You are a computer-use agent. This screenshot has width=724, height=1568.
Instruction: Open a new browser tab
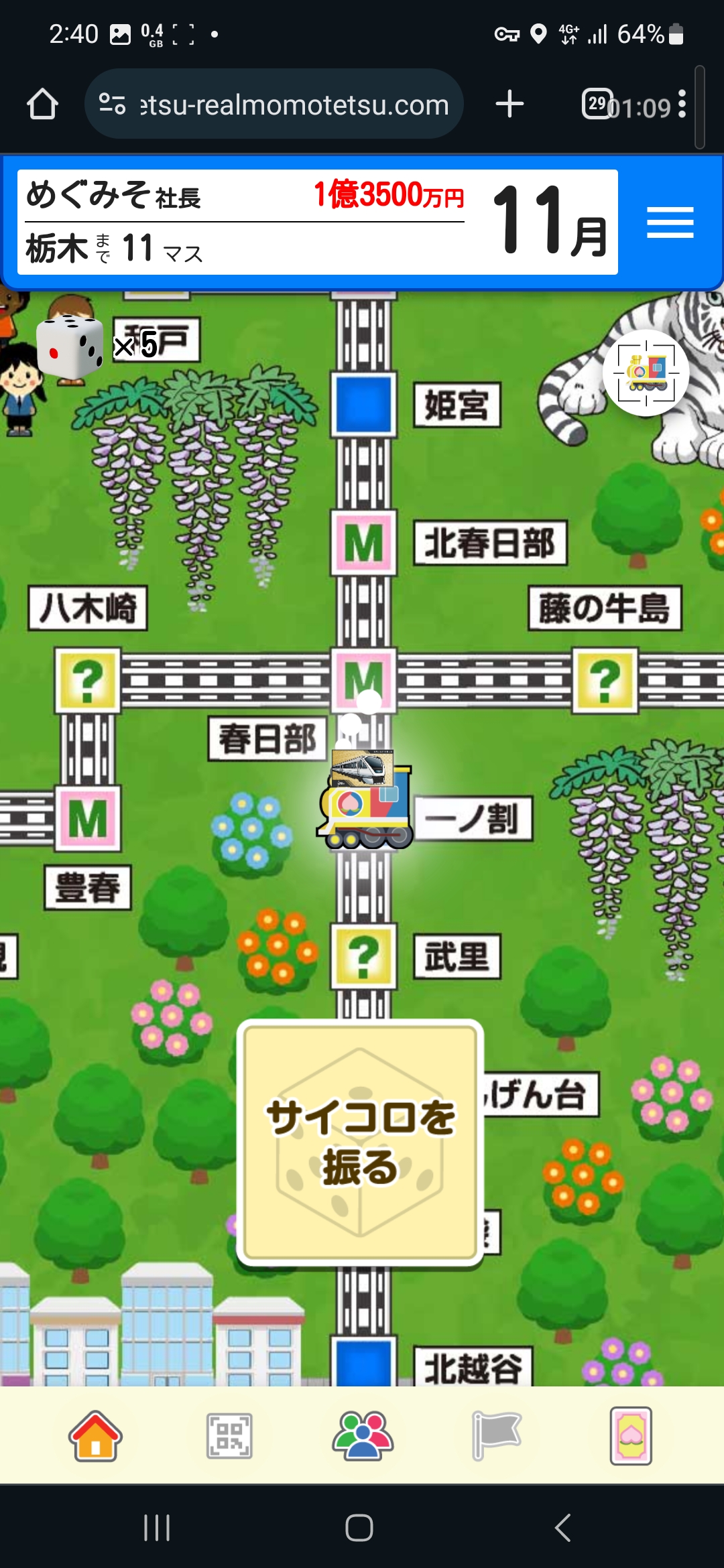(509, 105)
